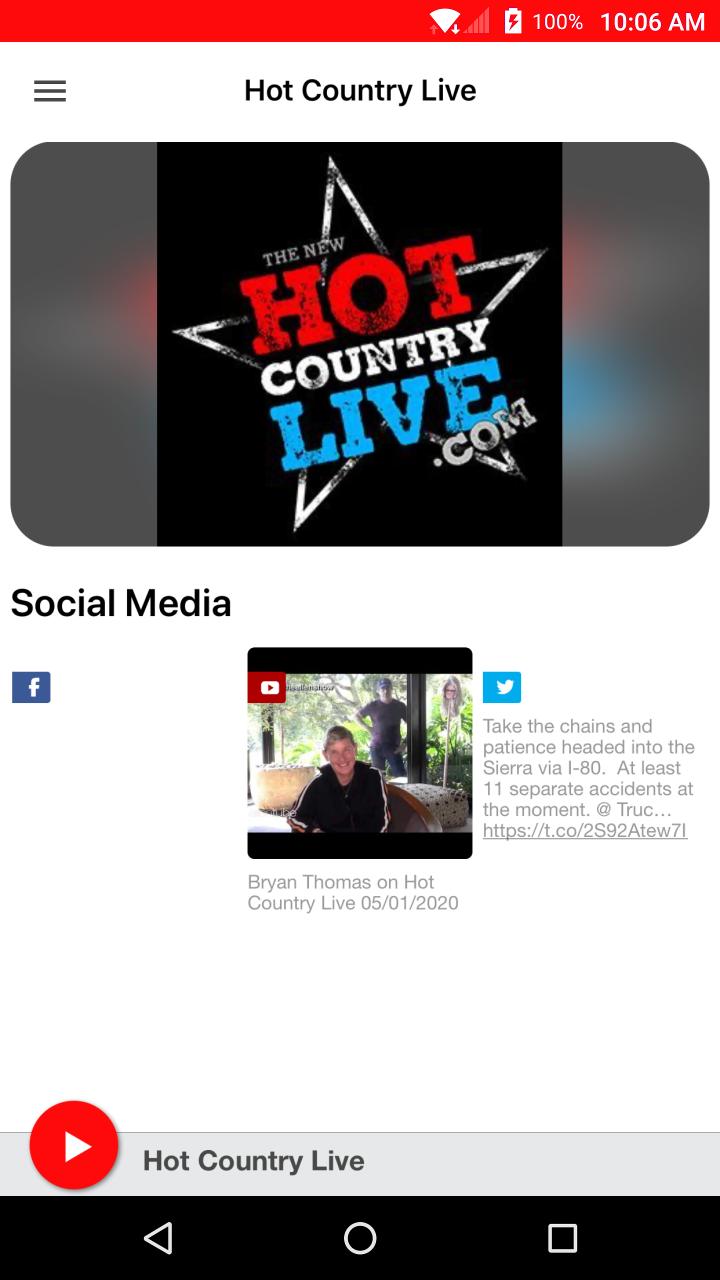Image resolution: width=720 pixels, height=1280 pixels.
Task: Open the t.co link in the tweet
Action: (584, 831)
